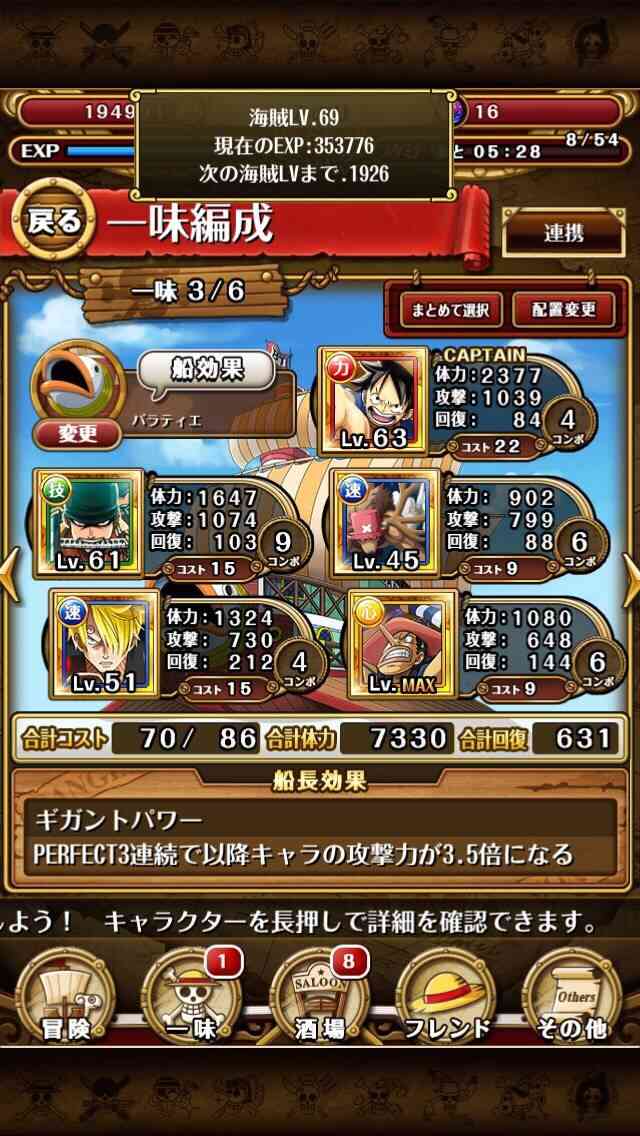Screen dimensions: 640x1136
Task: Select the blond character Lv.51
Action: tap(105, 643)
